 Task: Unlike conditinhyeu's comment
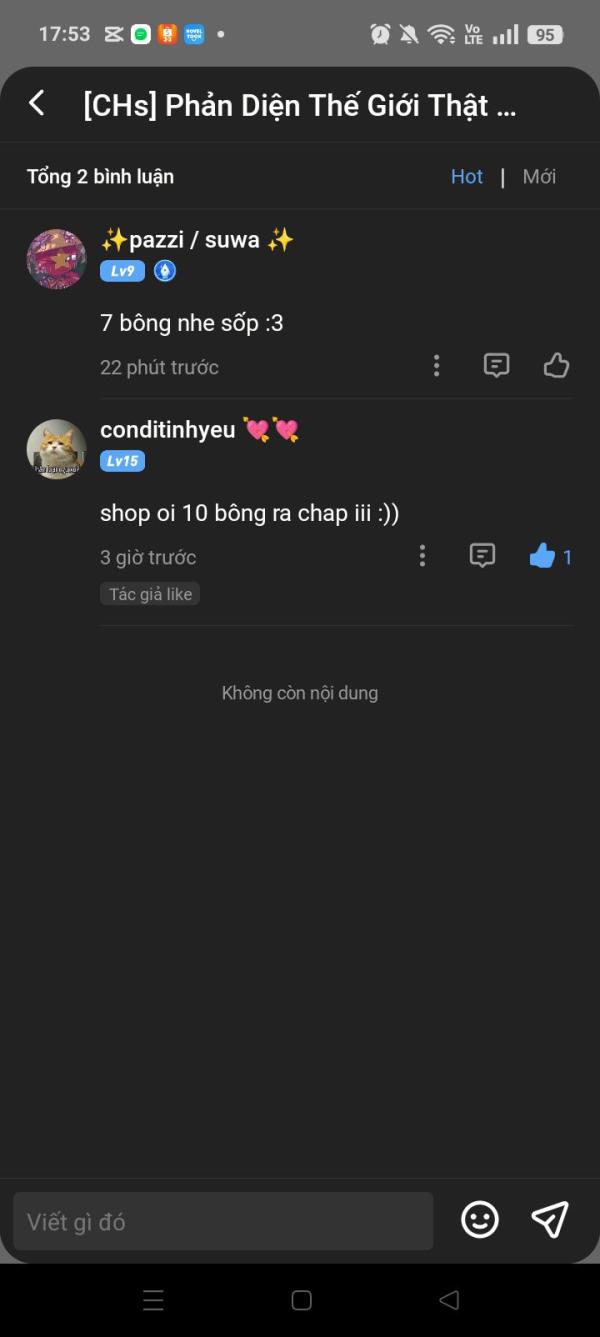click(543, 556)
